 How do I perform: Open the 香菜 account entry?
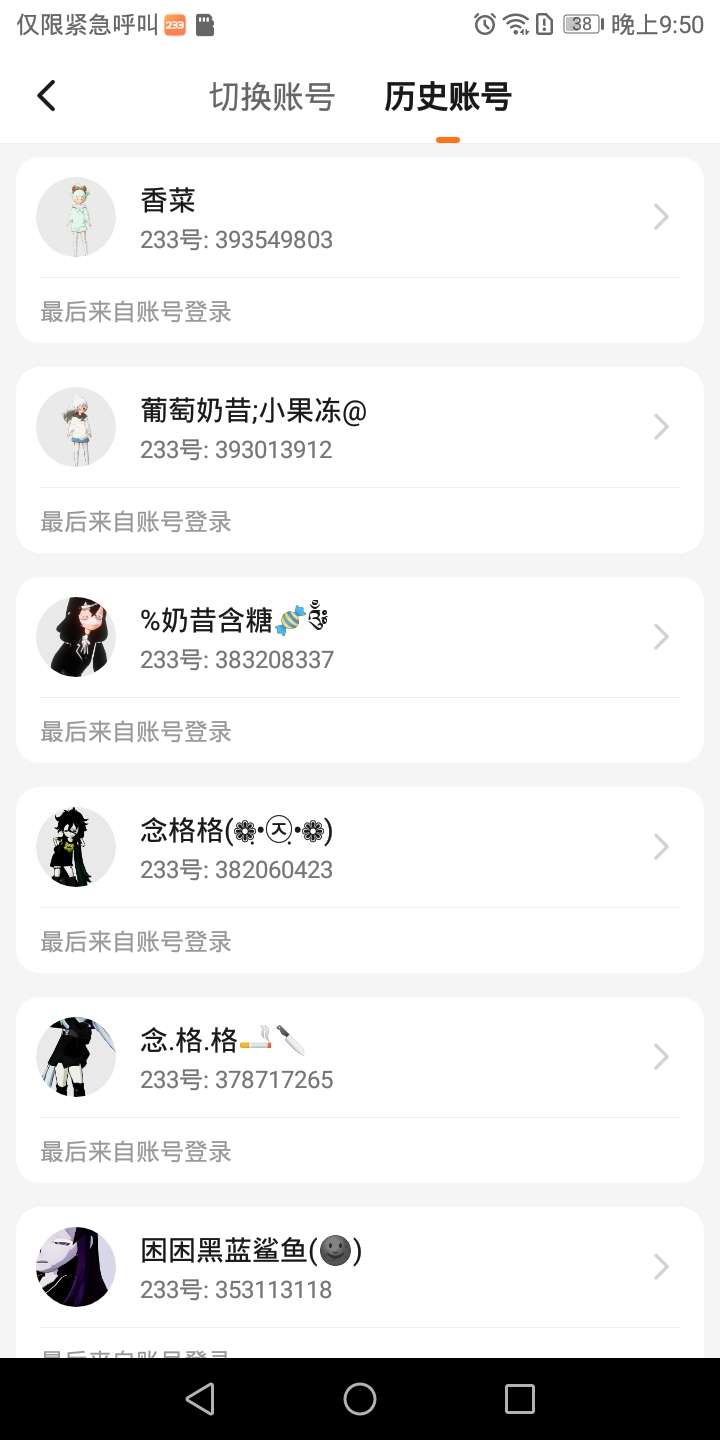pos(360,218)
